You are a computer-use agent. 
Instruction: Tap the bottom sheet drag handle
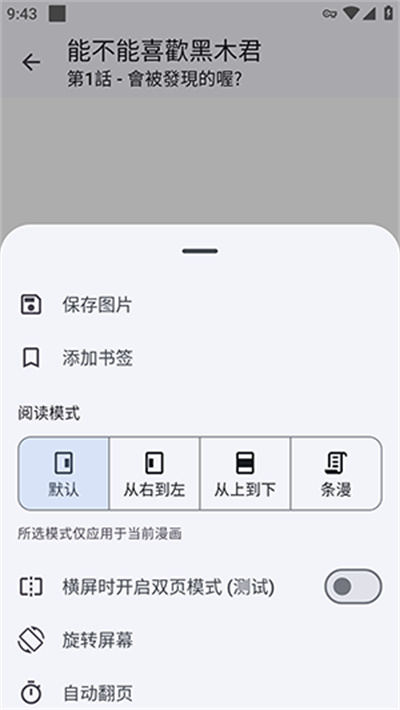pos(200,251)
